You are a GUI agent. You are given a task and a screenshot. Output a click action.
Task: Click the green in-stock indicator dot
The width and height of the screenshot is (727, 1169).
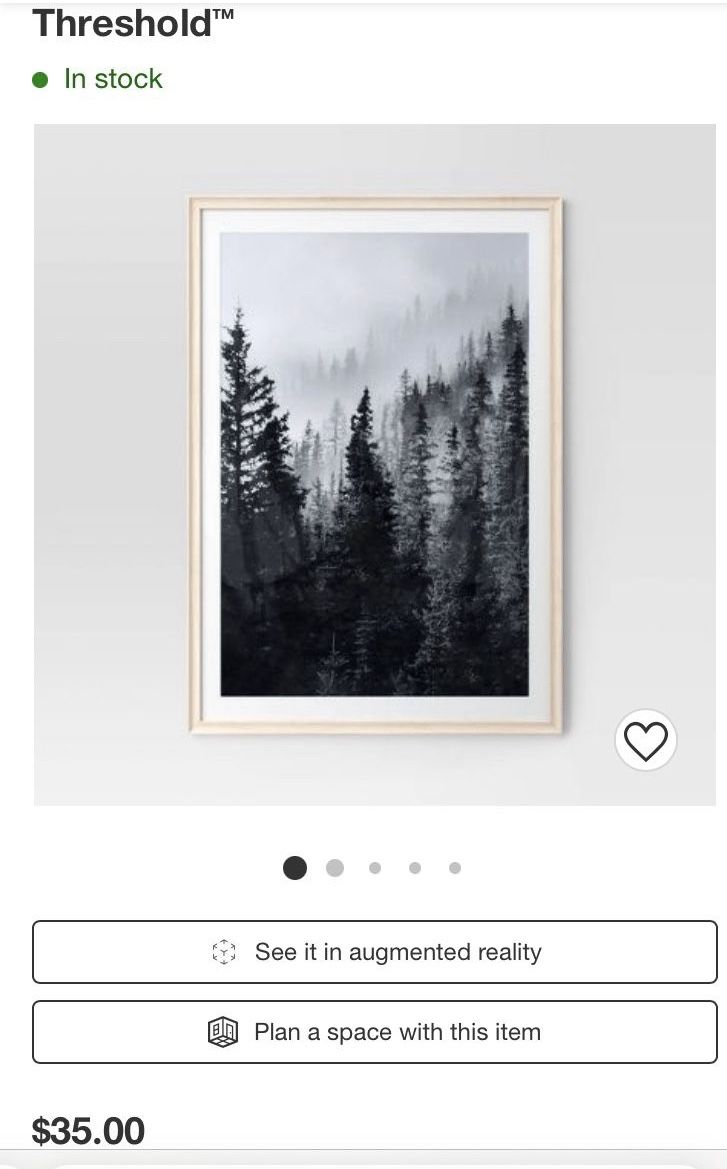41,78
